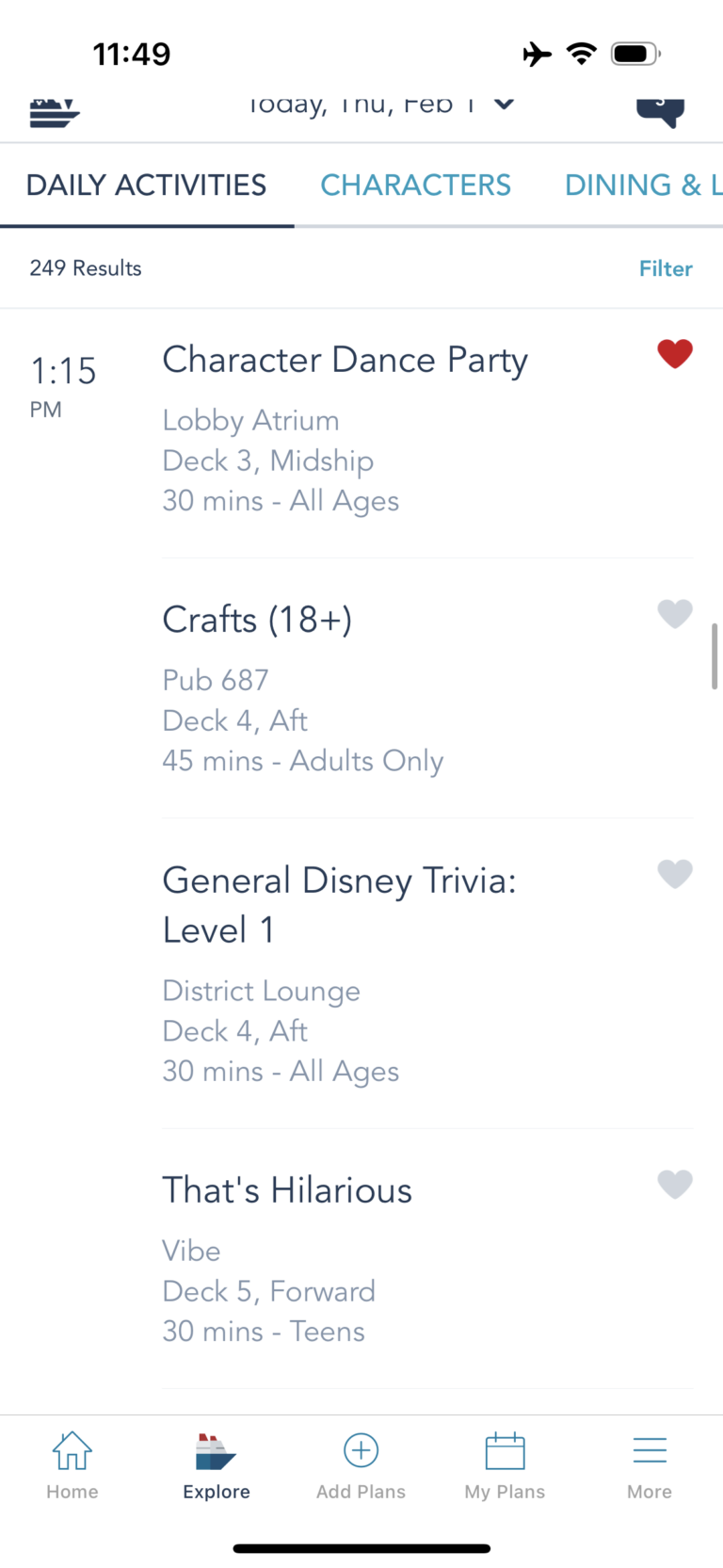Unfavorite Character Dance Party
The image size is (723, 1568).
[675, 354]
